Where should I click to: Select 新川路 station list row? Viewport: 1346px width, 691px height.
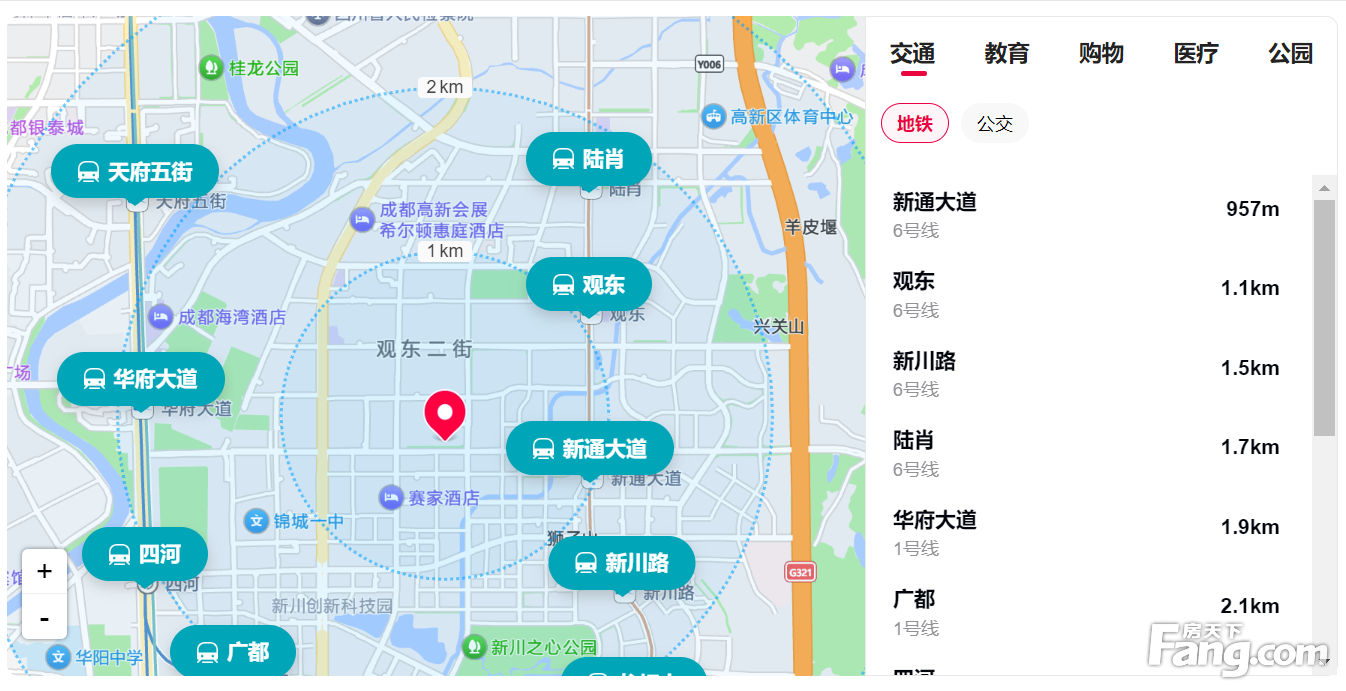click(x=1085, y=373)
